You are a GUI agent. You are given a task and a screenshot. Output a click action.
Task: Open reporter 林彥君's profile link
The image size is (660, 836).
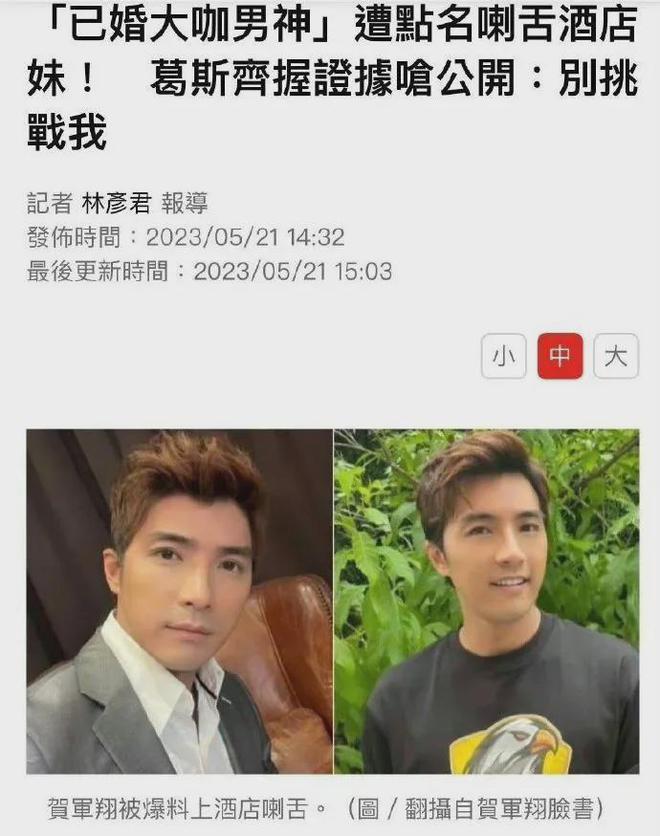115,203
